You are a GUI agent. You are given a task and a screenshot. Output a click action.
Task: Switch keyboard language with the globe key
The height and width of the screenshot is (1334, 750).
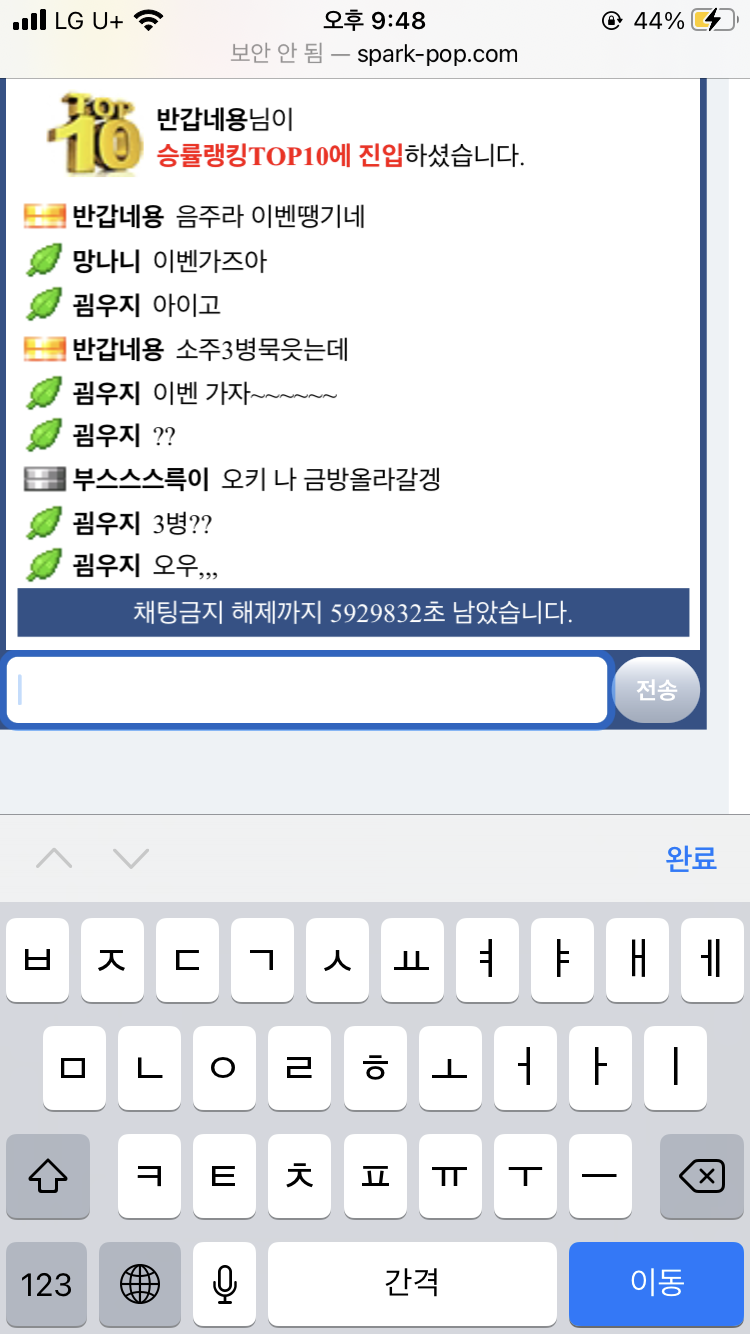coord(140,1283)
